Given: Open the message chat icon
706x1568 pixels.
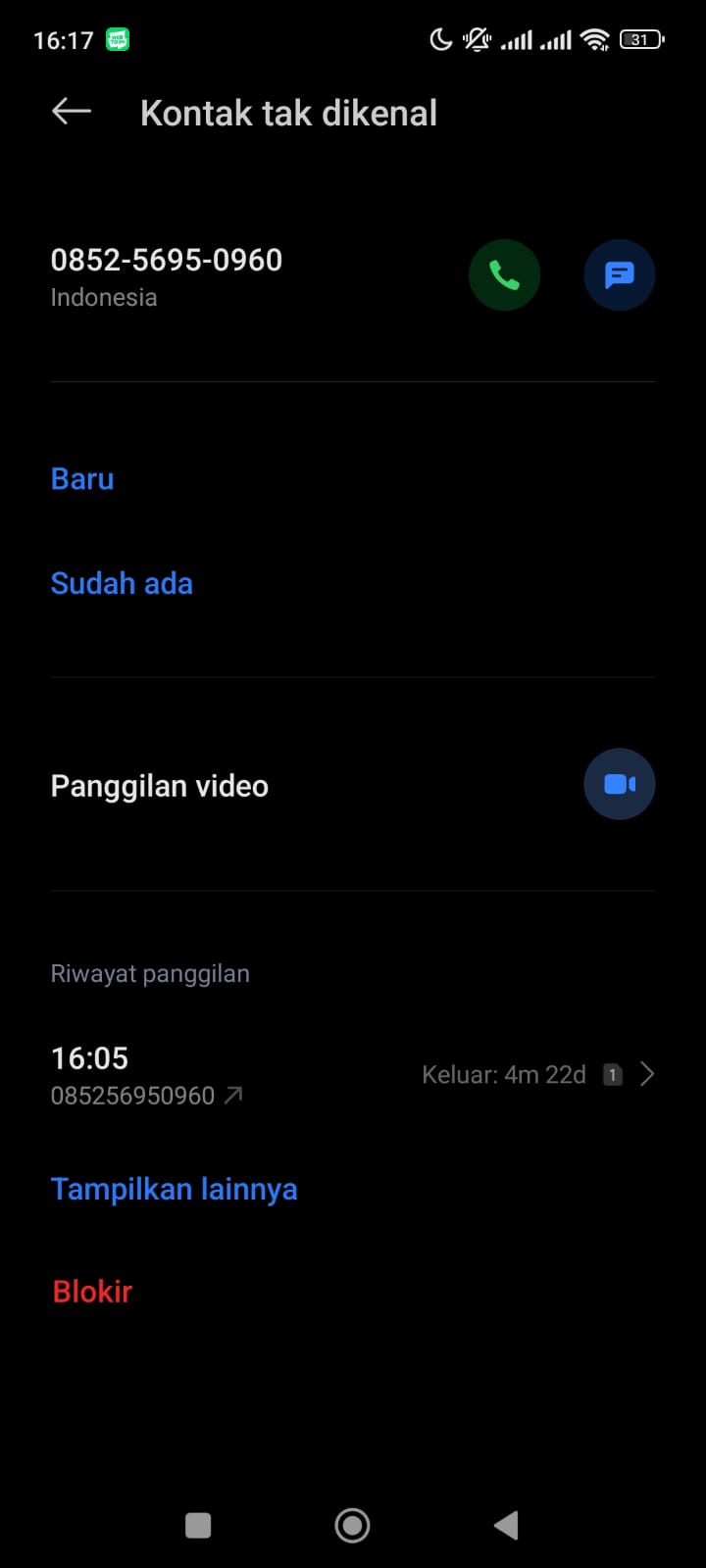Looking at the screenshot, I should click(619, 274).
